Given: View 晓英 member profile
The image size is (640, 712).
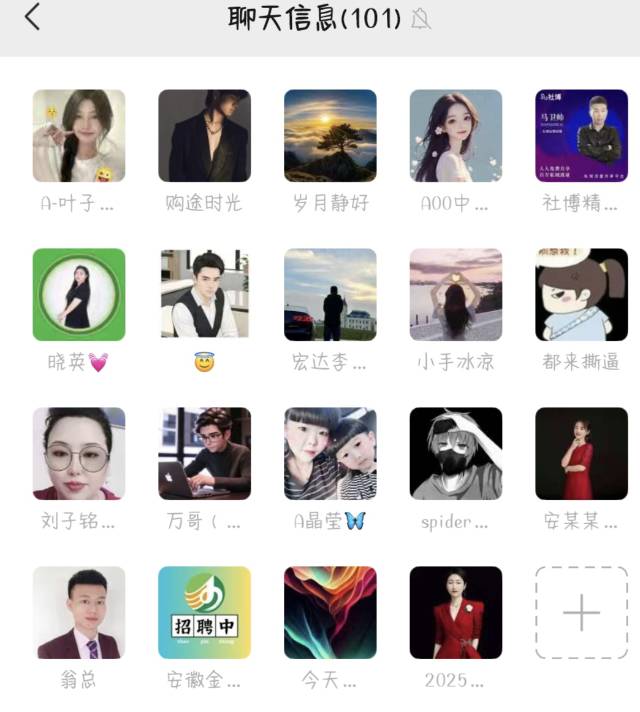Looking at the screenshot, I should pos(79,295).
